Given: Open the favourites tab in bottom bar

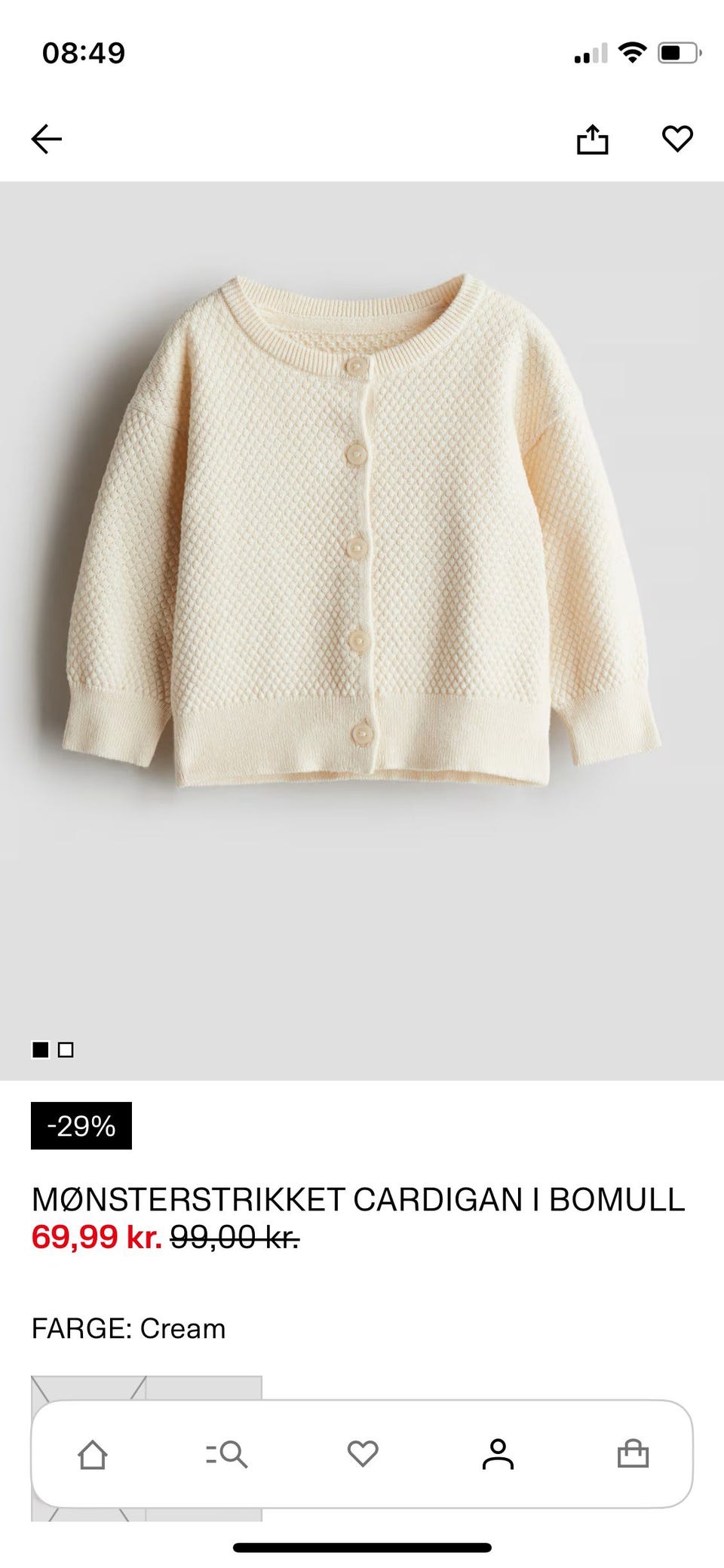Looking at the screenshot, I should [362, 1454].
